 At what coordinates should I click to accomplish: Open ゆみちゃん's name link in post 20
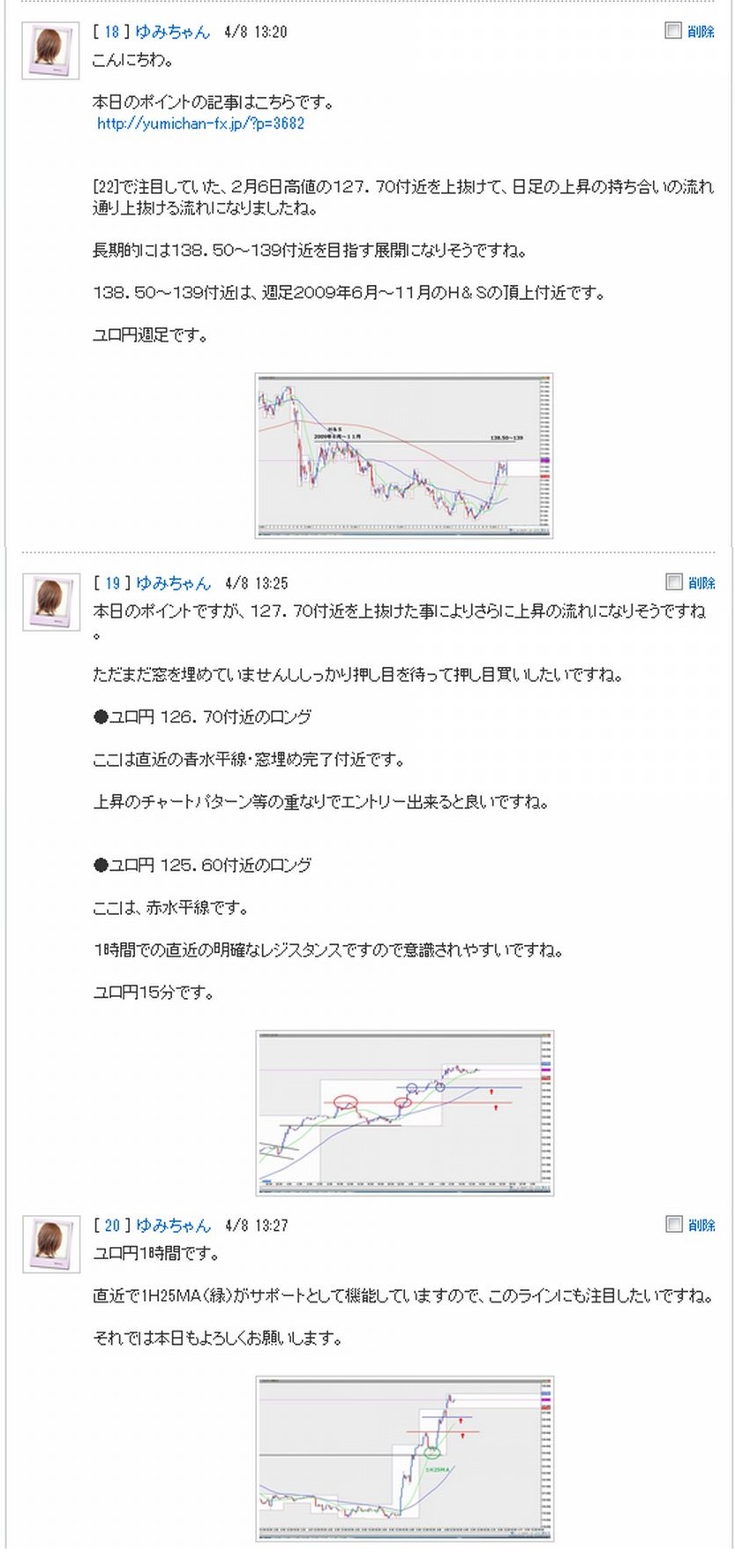(x=173, y=1226)
